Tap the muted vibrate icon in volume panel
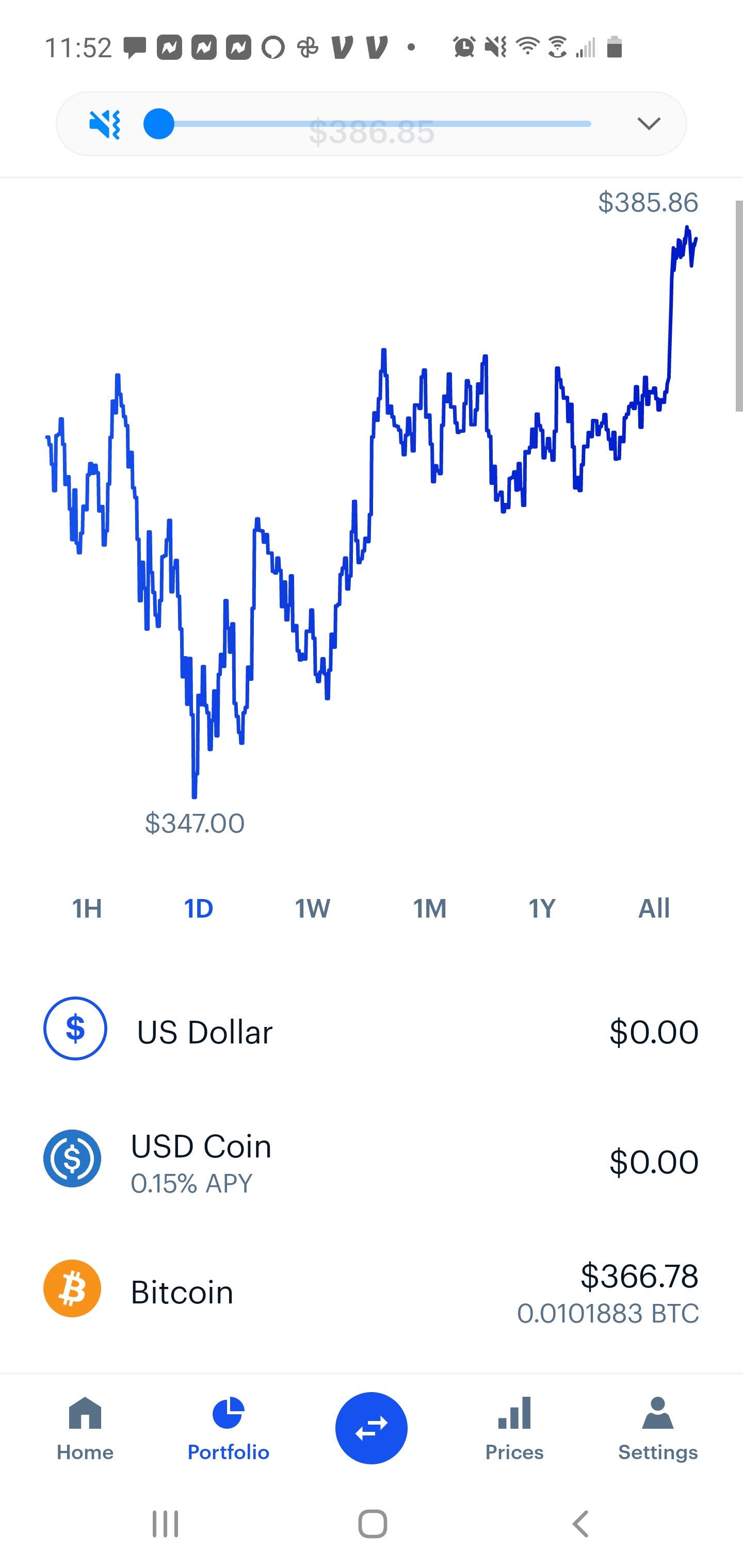Screen dimensions: 743x1568 [105, 125]
